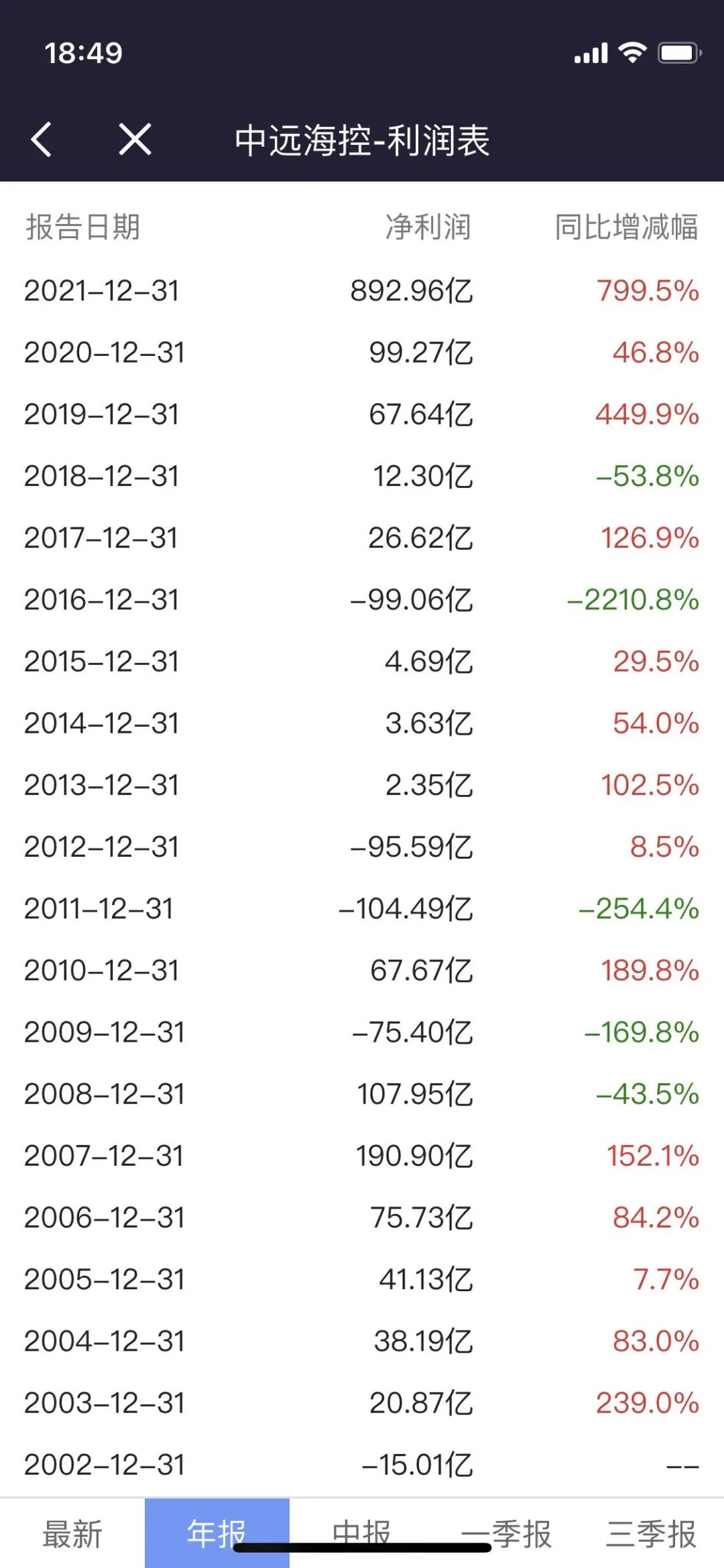
Task: Close the 中远海控 profit table page
Action: click(135, 139)
